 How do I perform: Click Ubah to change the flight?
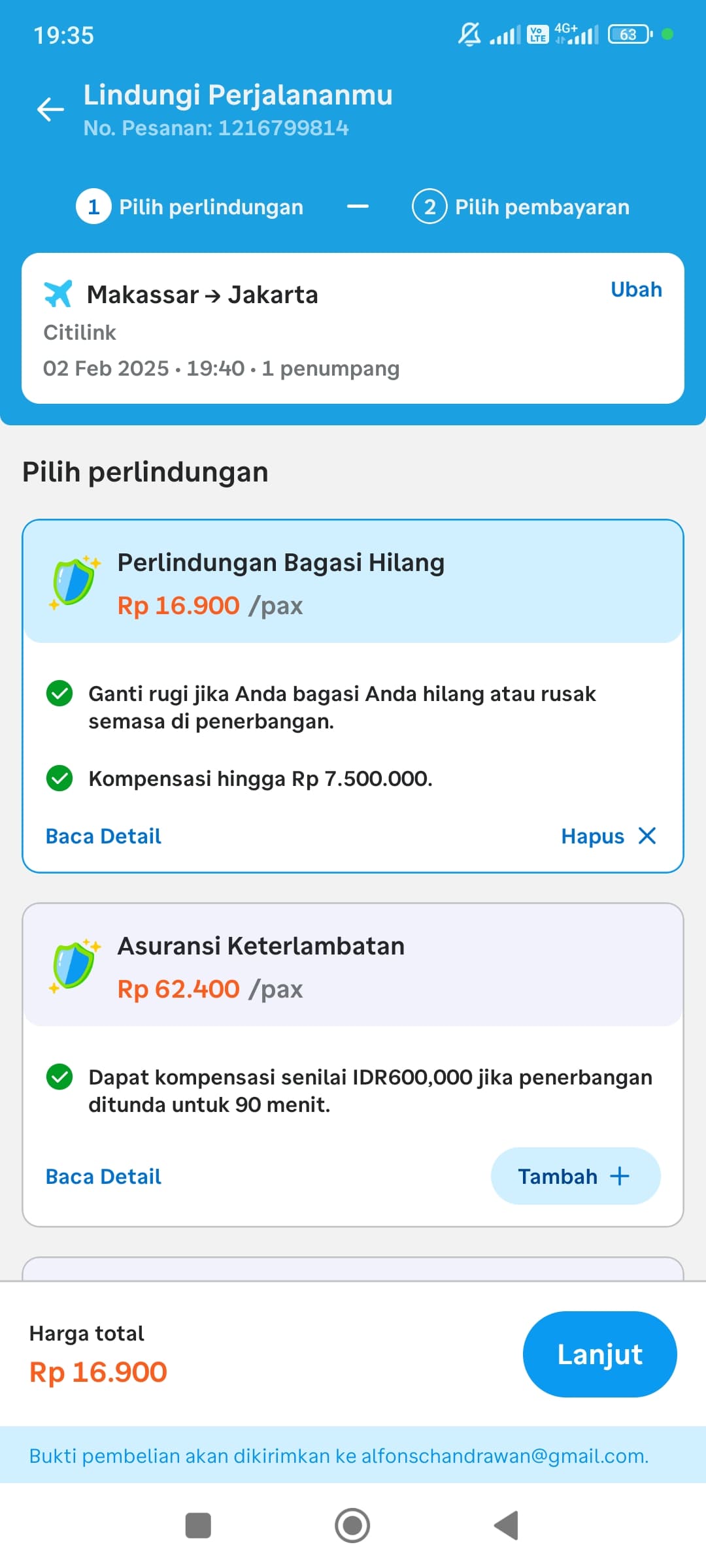[635, 289]
